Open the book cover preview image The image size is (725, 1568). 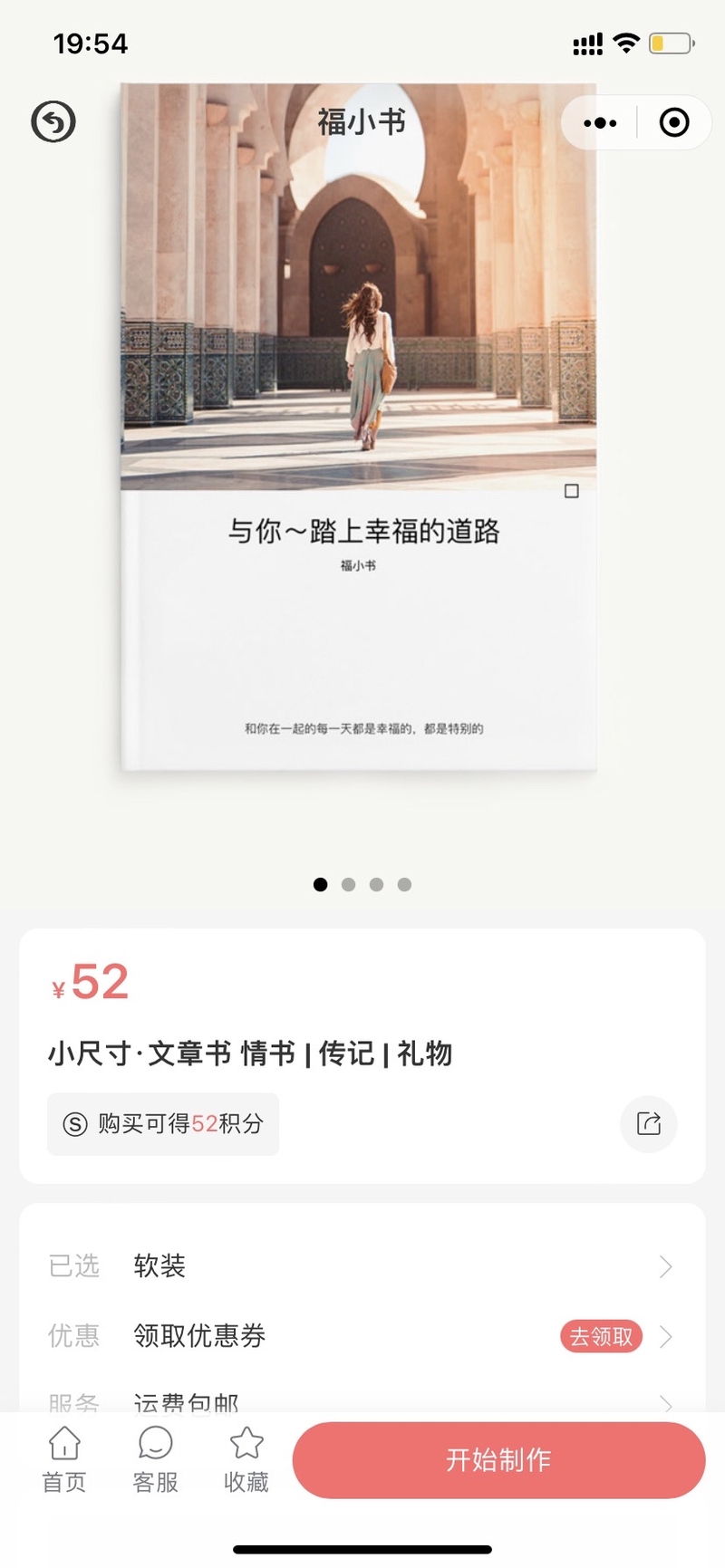[359, 426]
